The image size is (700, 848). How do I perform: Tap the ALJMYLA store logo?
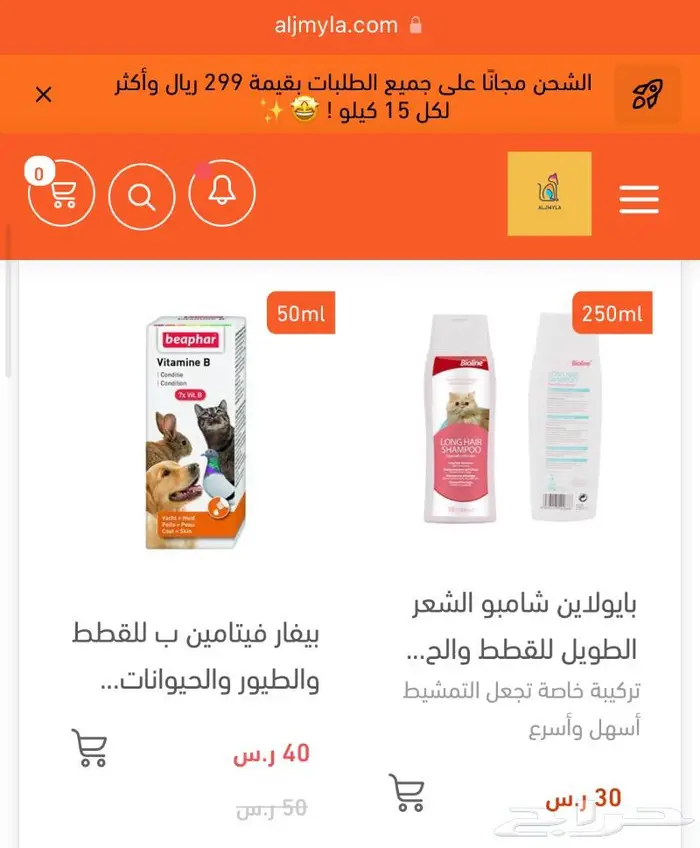549,194
